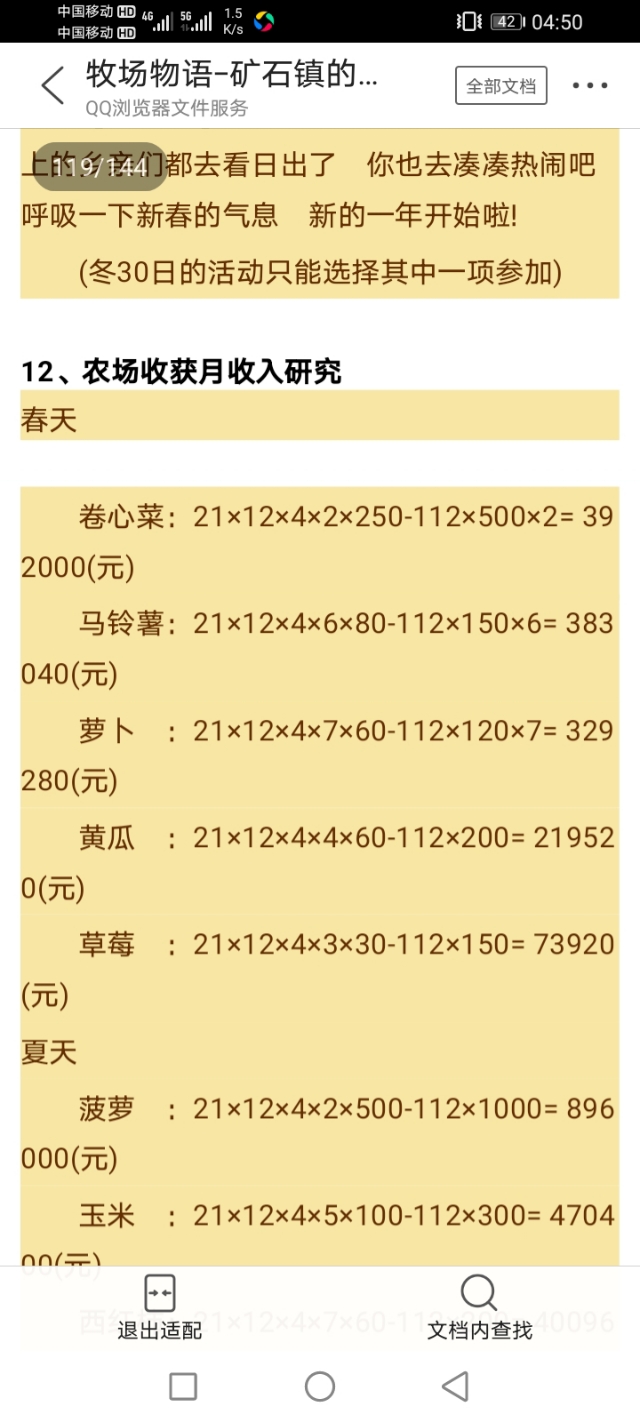Tap the system home button
The image size is (640, 1422).
pos(320,1386)
